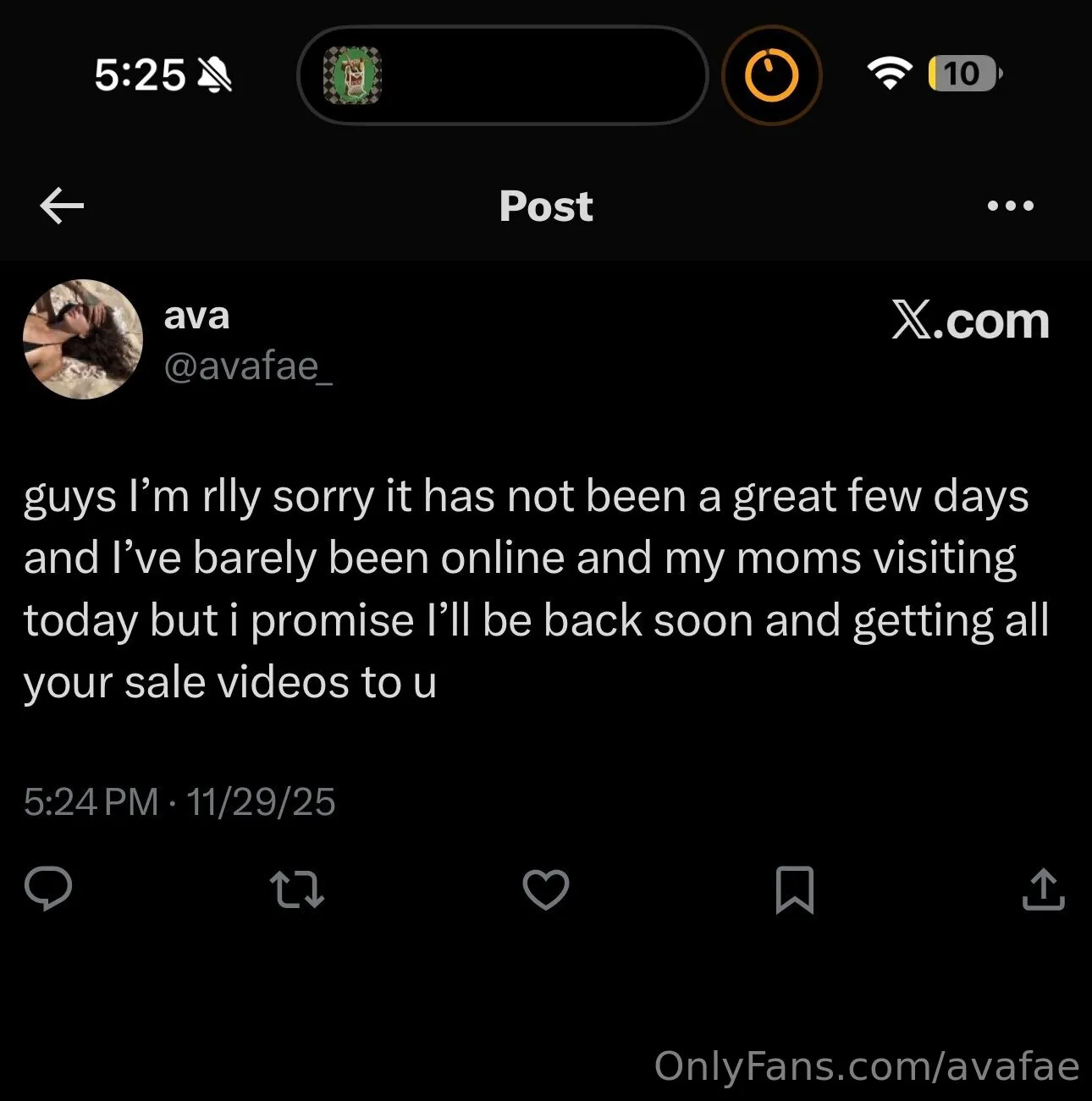Tap the orange timer icon in status bar
The width and height of the screenshot is (1092, 1101).
[771, 74]
